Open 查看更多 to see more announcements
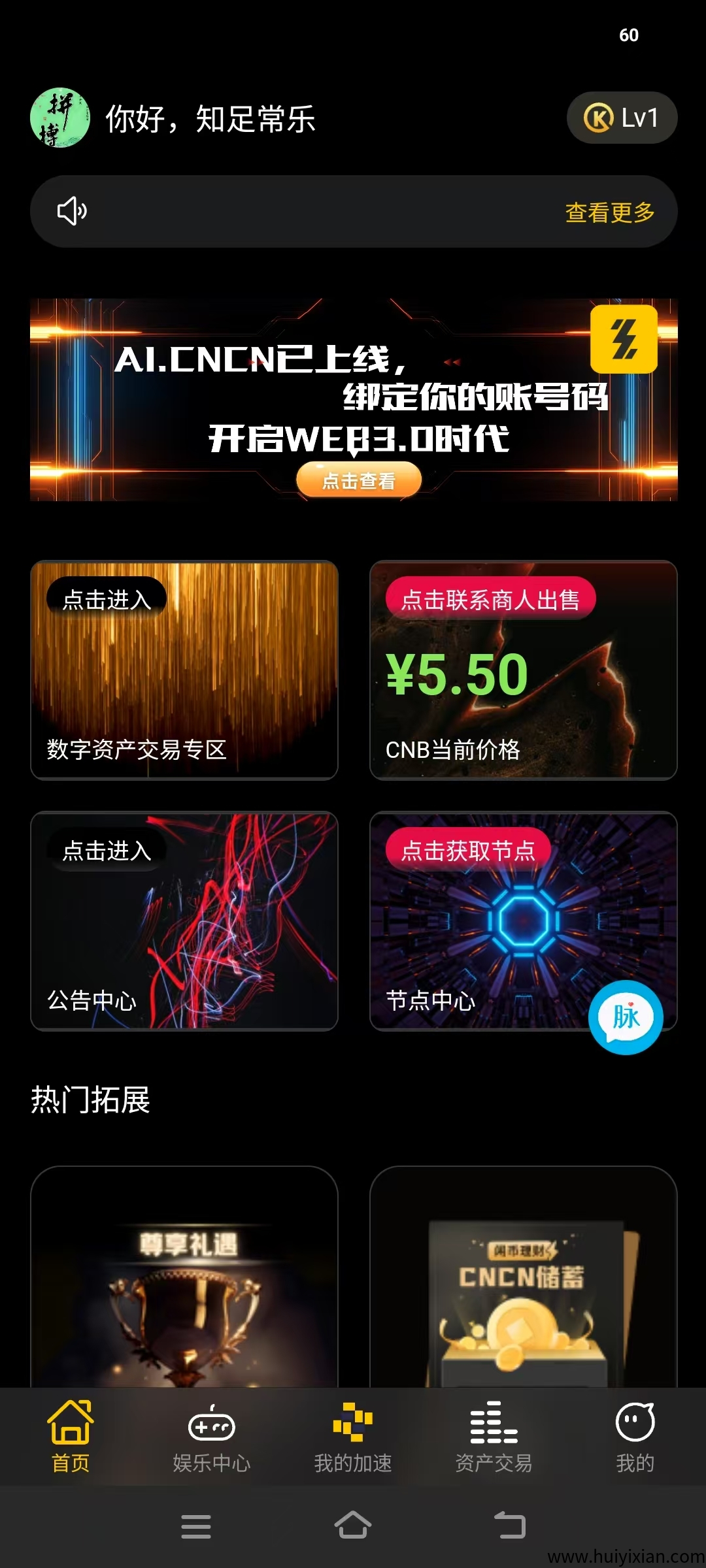Screen dimensions: 706x1568 610,211
